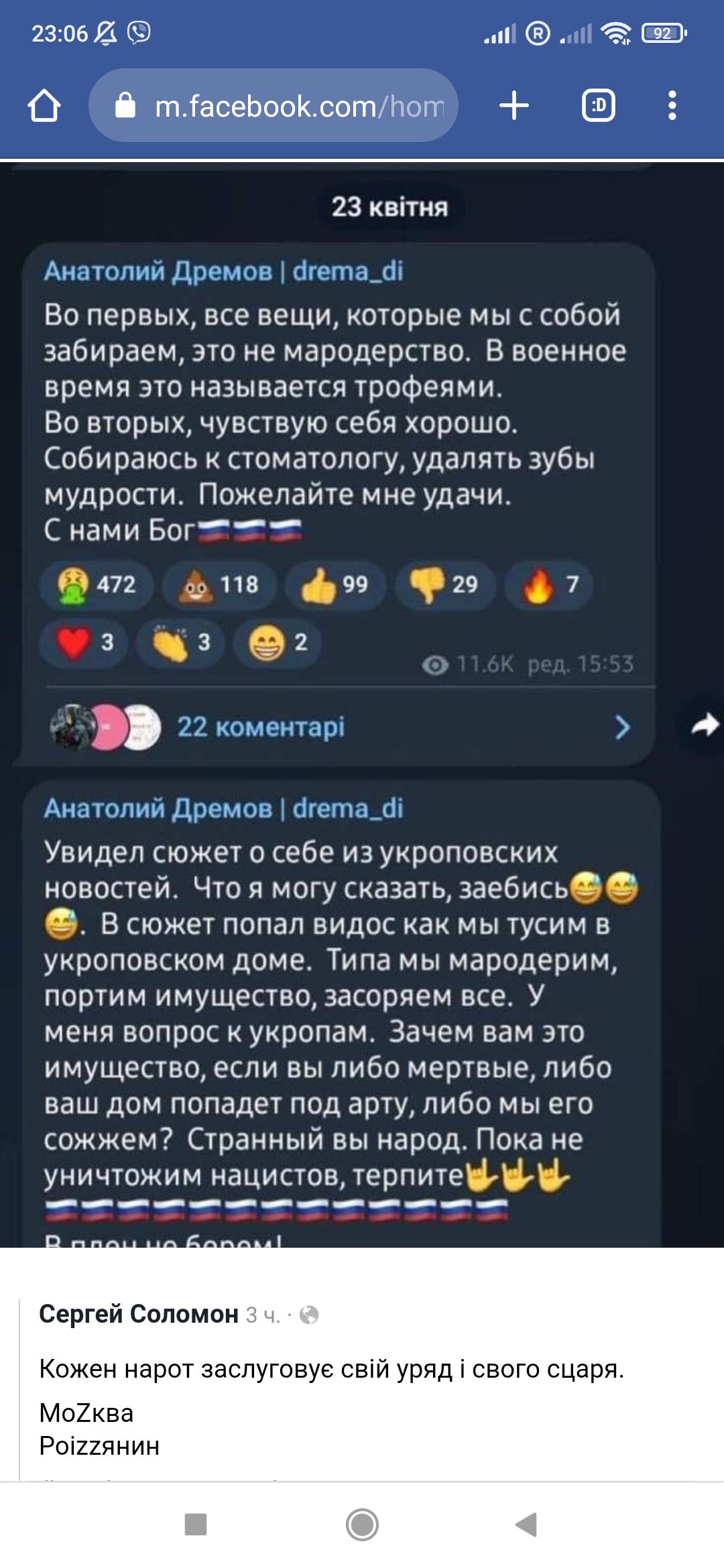Tap the system home button
The image size is (724, 1568).
(x=362, y=1524)
